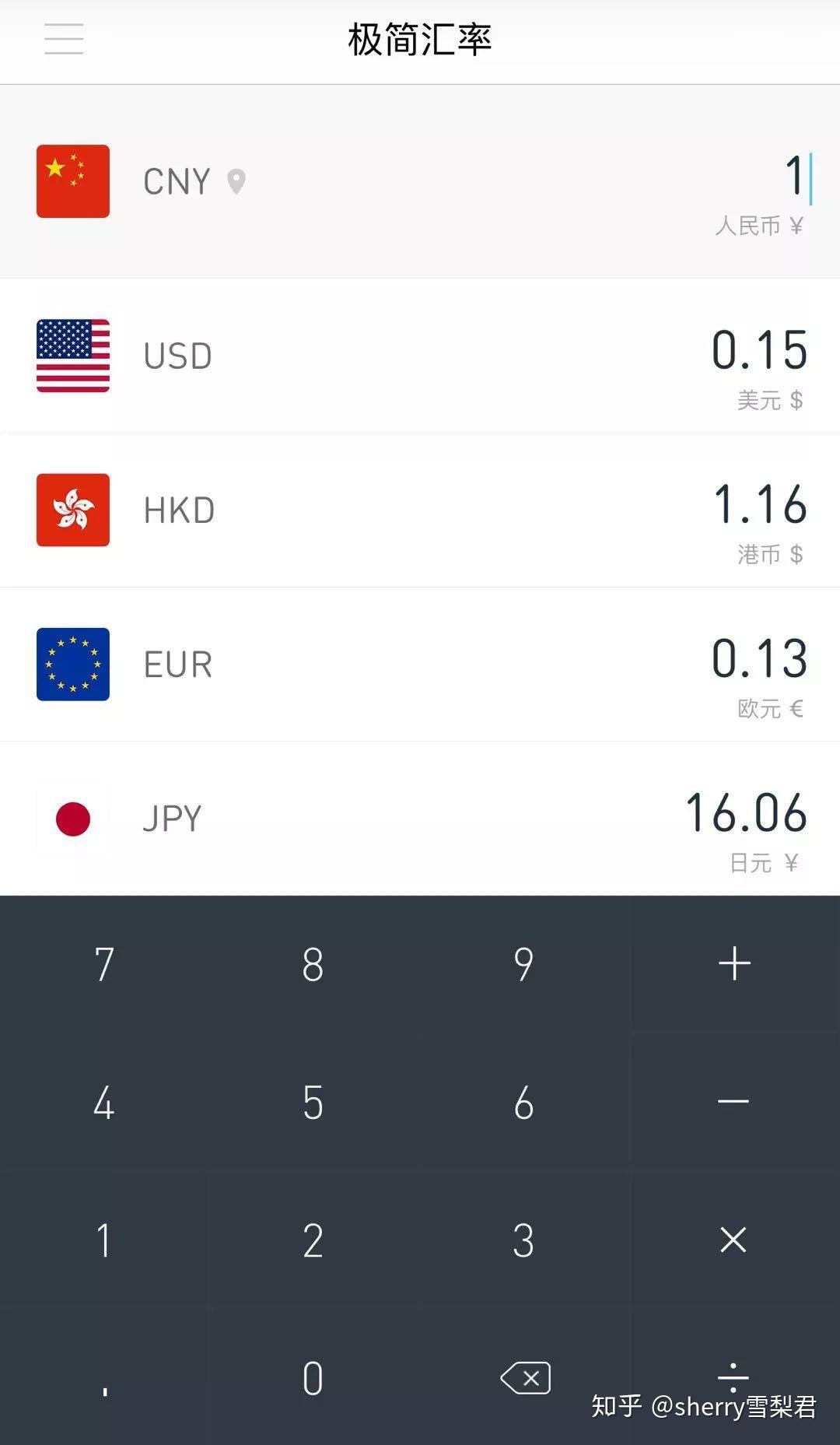Tap the number 3 key

(x=523, y=1240)
